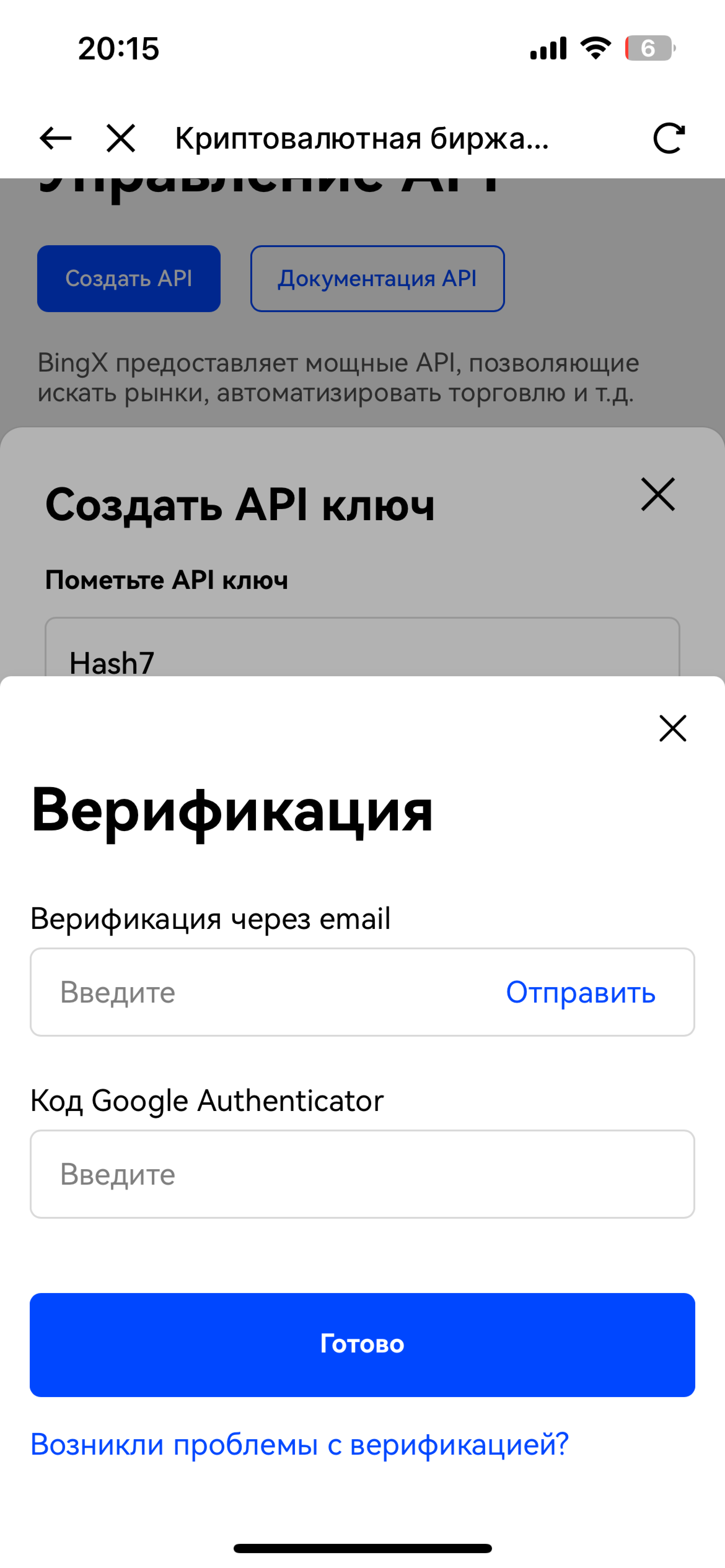Confirm verification with the Готово button
The image size is (725, 1568).
coord(362,1344)
